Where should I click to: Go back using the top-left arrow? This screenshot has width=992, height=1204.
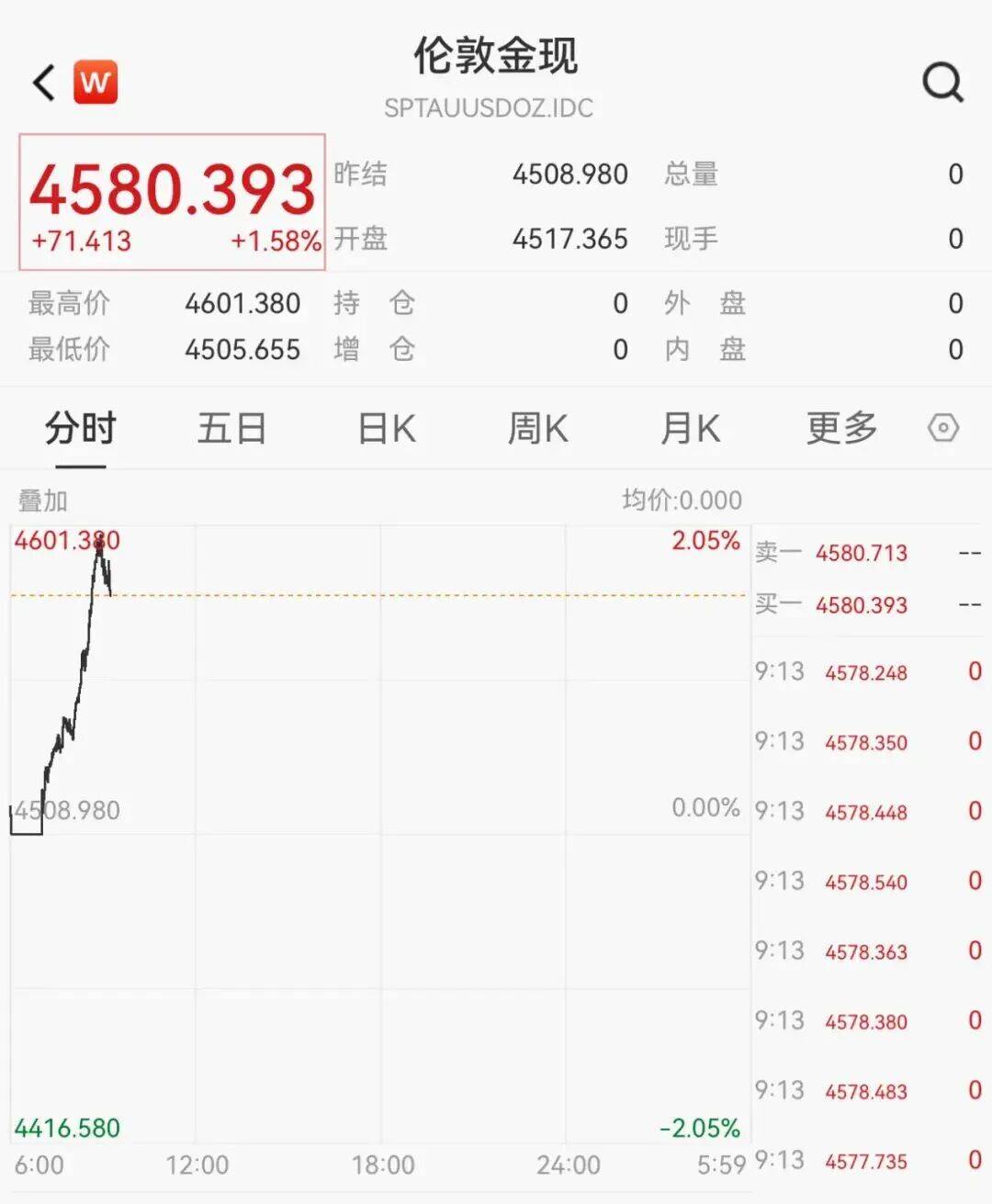coord(43,83)
